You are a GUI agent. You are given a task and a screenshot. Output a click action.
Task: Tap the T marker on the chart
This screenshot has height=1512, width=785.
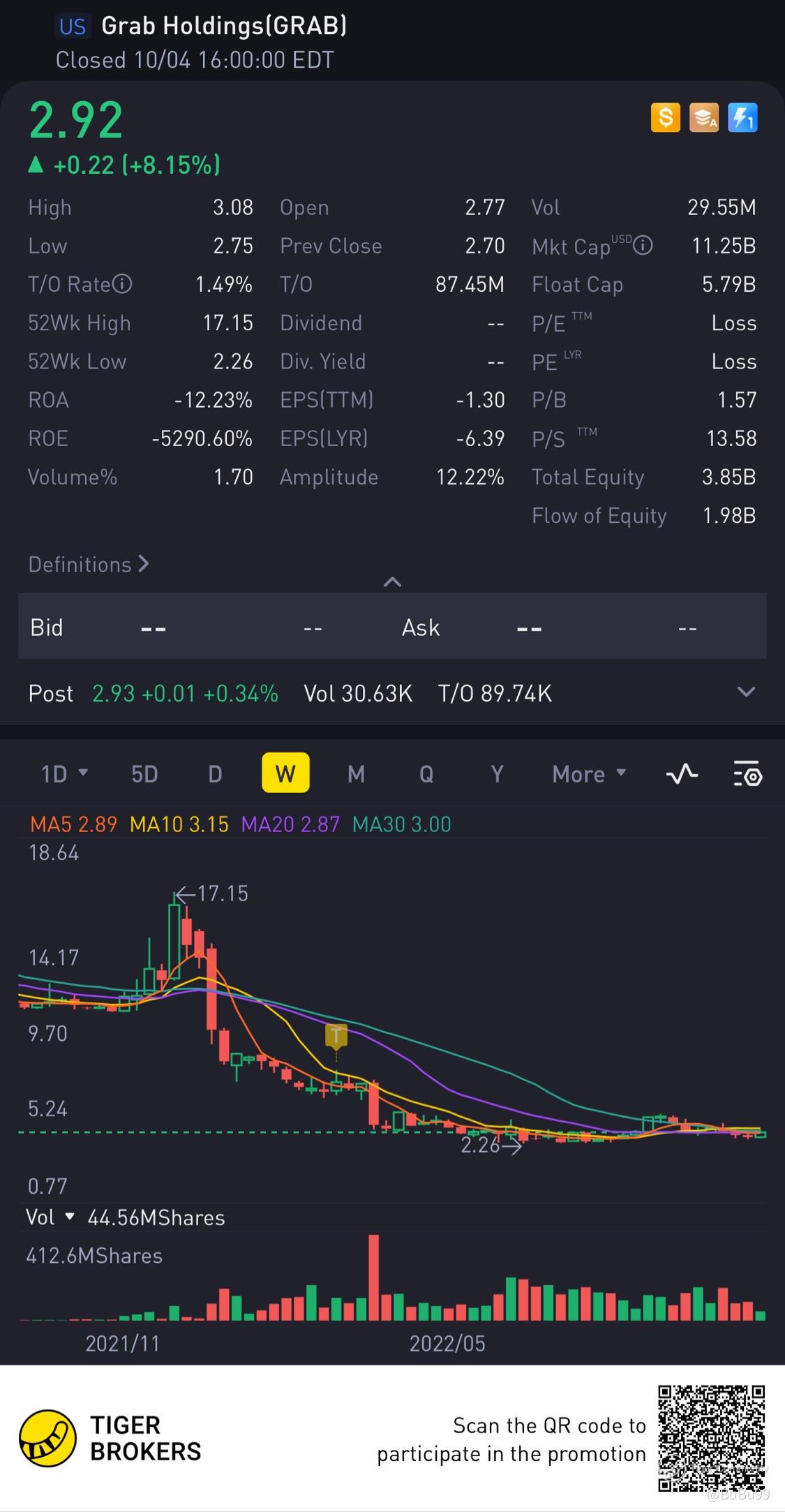pyautogui.click(x=336, y=1035)
